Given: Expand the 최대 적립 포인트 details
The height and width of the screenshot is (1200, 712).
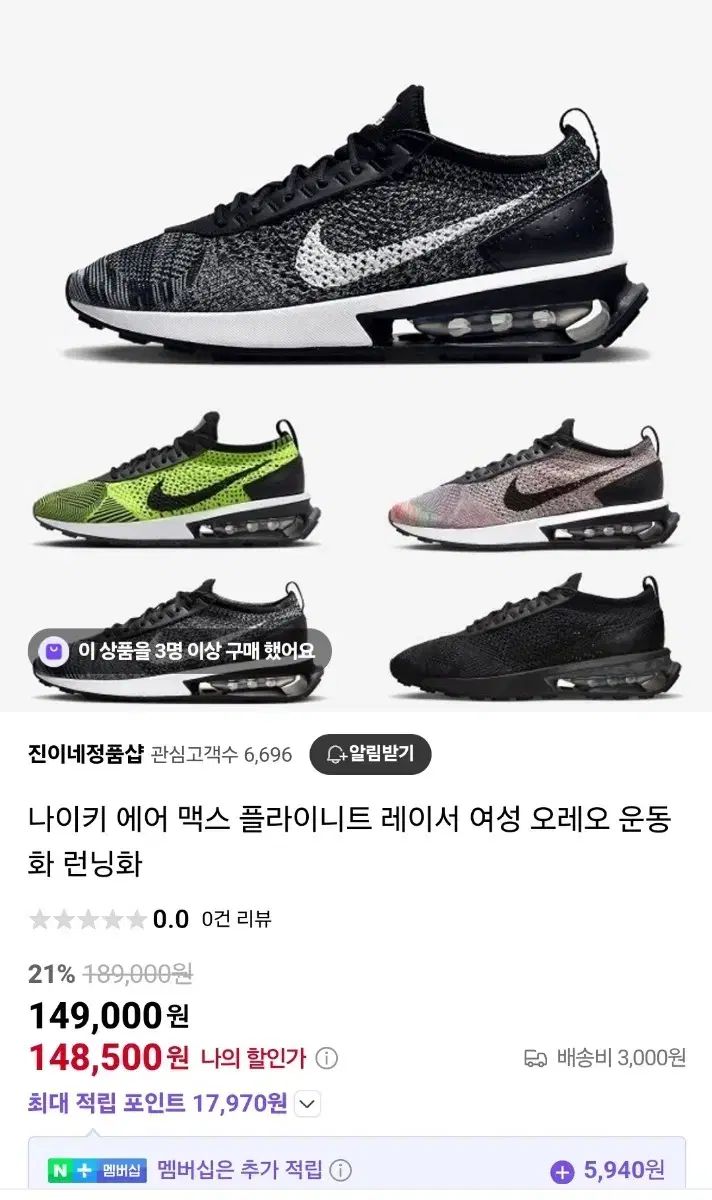Looking at the screenshot, I should 309,1104.
